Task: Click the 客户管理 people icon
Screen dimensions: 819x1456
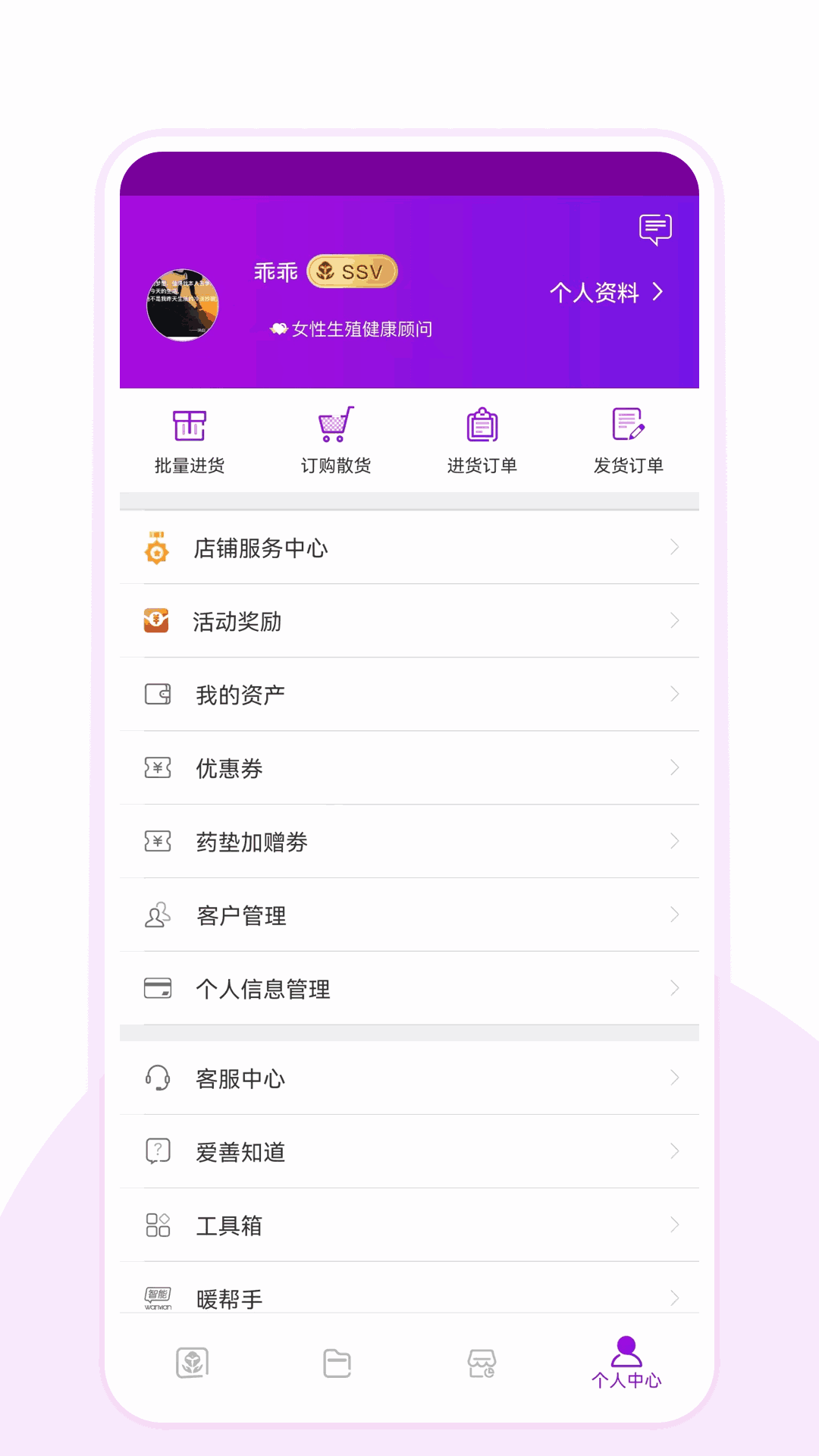Action: coord(157,915)
